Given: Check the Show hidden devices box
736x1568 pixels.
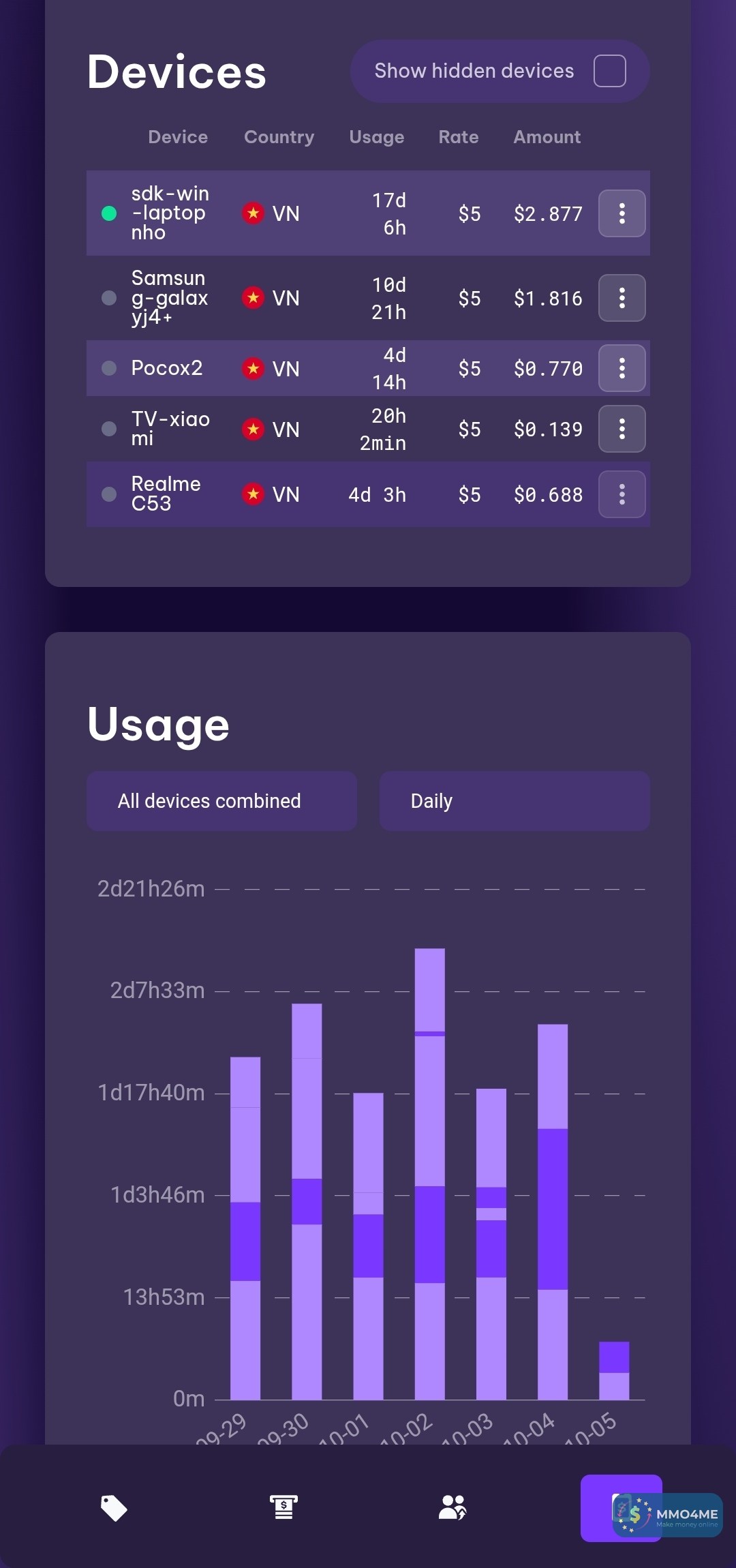Looking at the screenshot, I should [609, 71].
